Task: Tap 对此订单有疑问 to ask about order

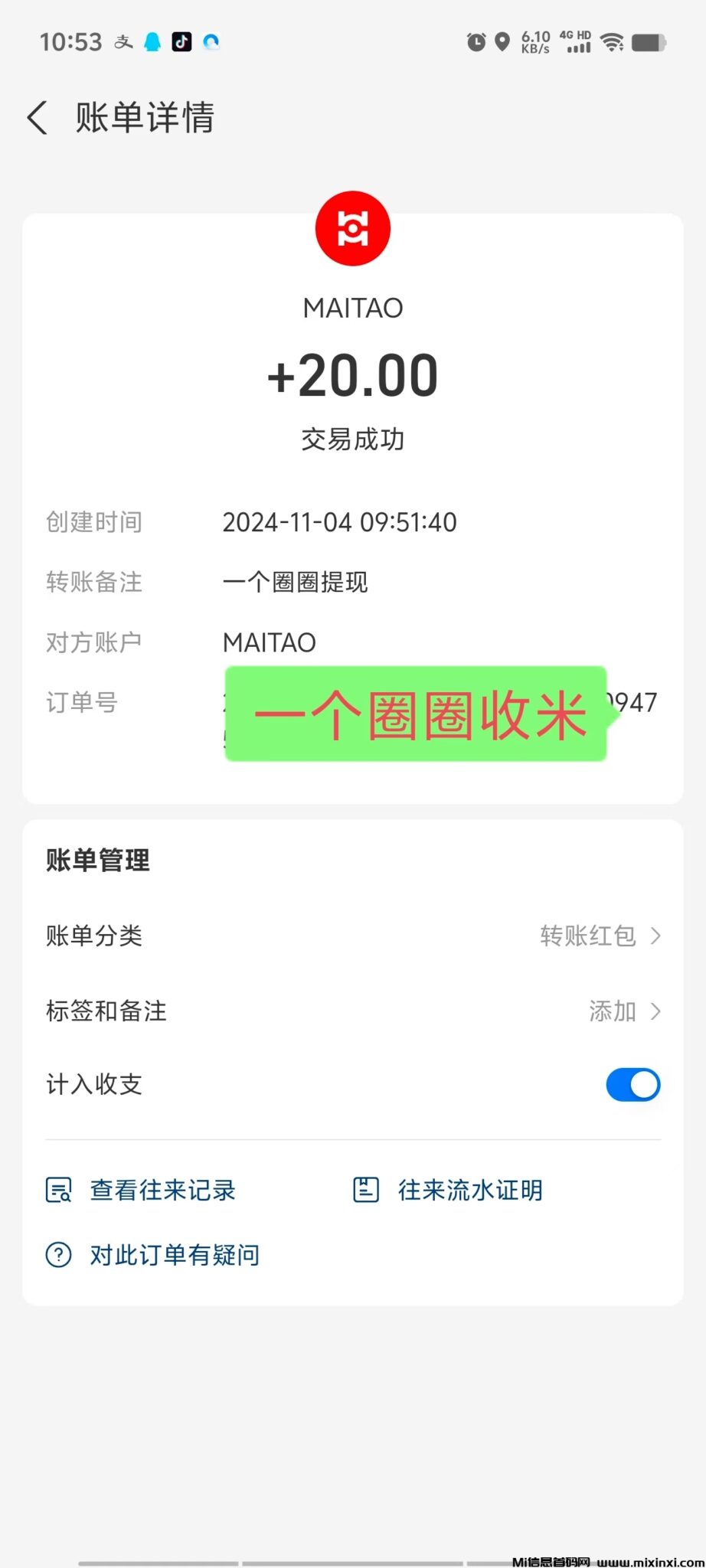Action: coord(174,1255)
